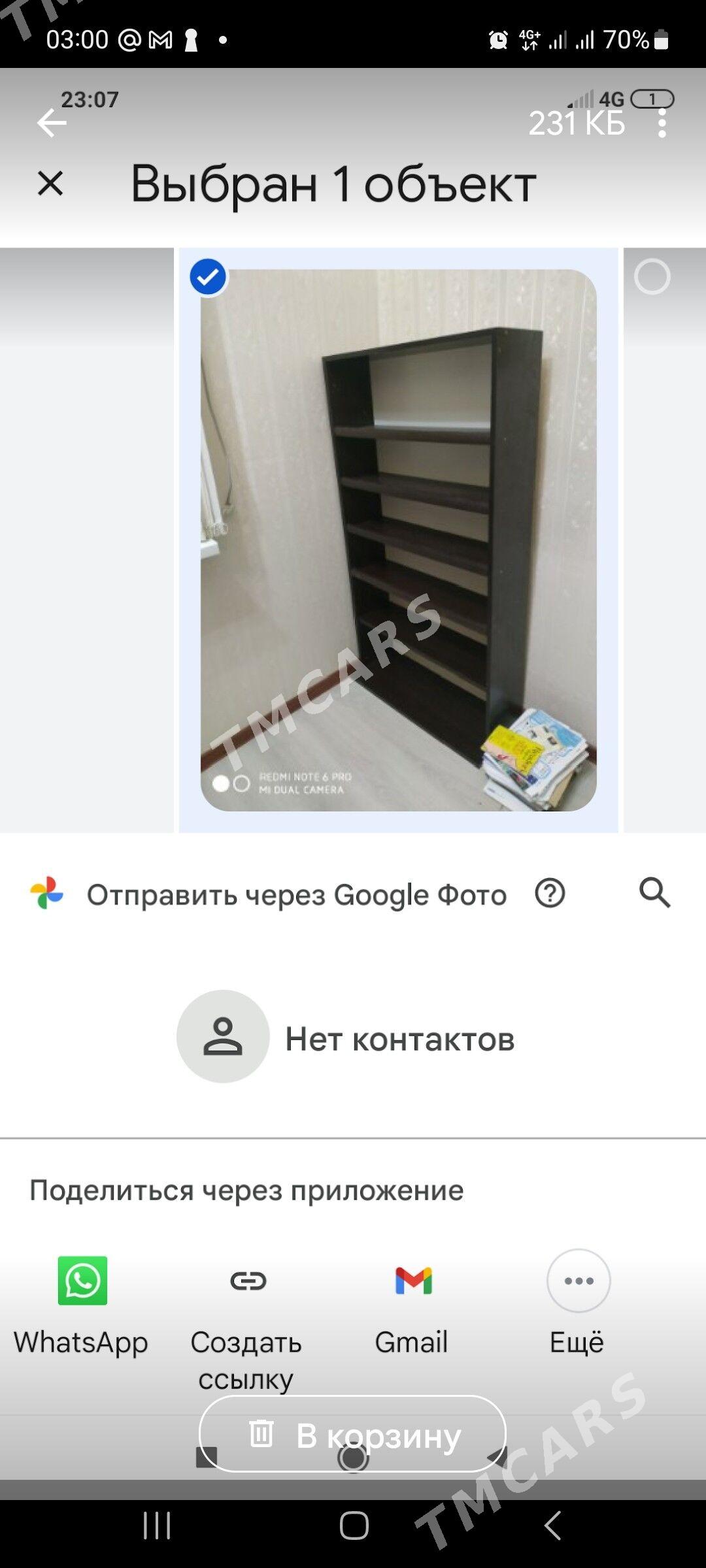Search contacts with the magnifier icon
Screen dimensions: 706x1568
click(x=655, y=892)
